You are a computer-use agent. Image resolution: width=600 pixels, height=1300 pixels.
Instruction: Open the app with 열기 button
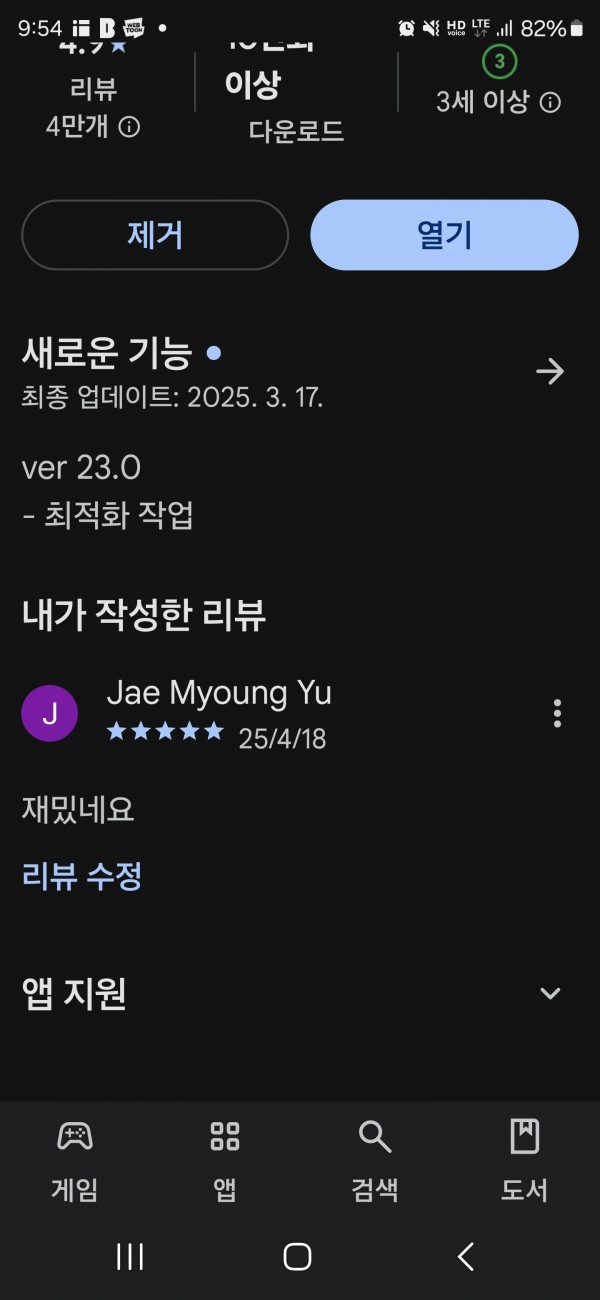tap(444, 235)
